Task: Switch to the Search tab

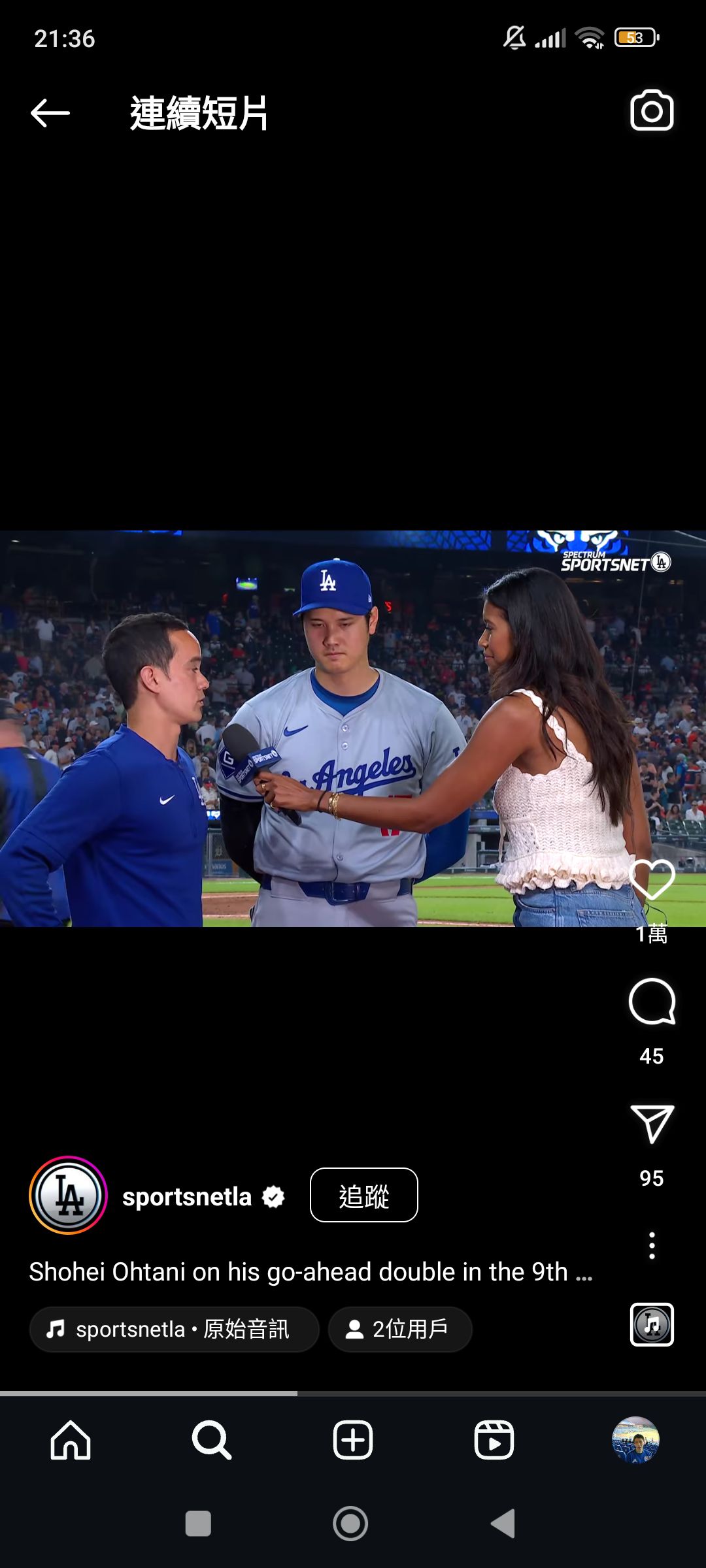Action: point(212,1440)
